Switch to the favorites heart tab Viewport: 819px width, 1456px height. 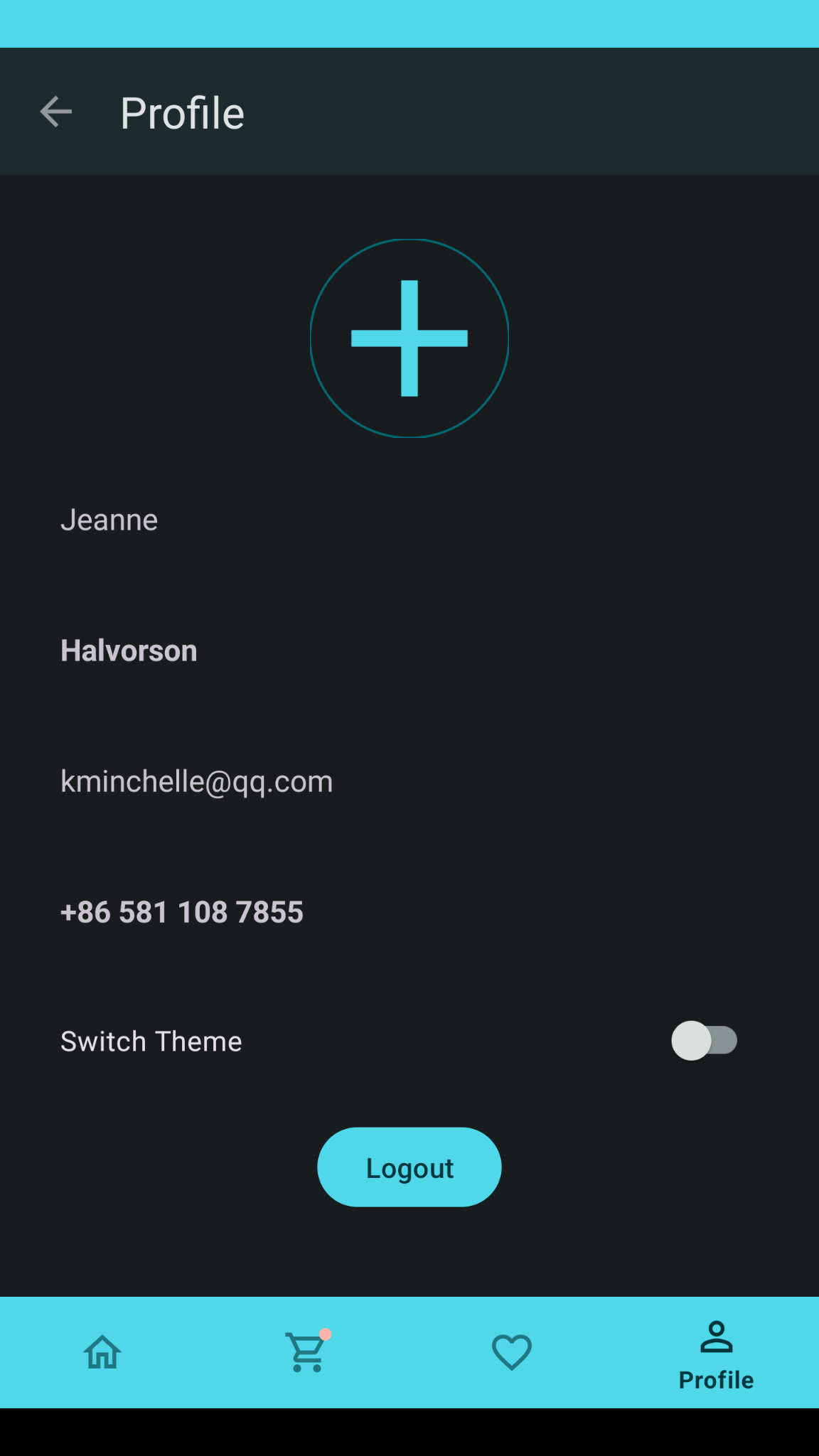(512, 1352)
